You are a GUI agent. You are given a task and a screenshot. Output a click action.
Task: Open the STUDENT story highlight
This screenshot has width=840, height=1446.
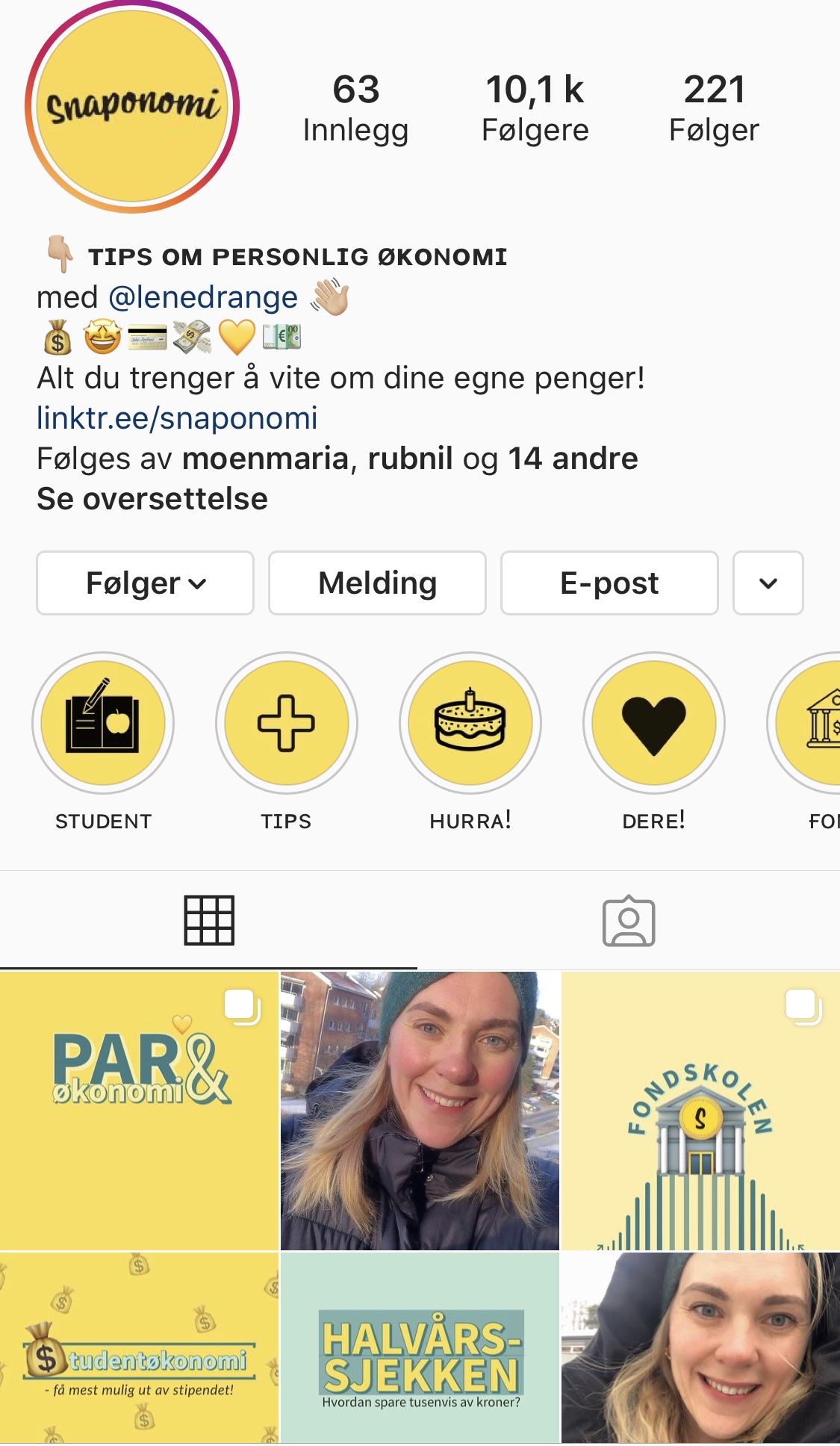click(x=103, y=723)
